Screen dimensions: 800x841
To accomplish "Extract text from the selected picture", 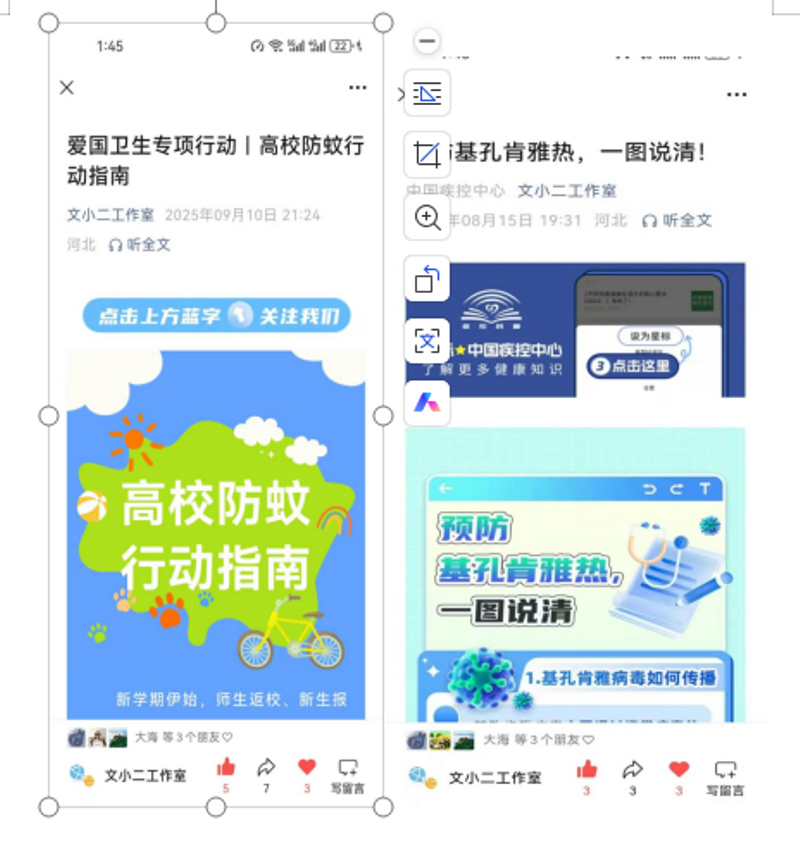I will point(427,341).
